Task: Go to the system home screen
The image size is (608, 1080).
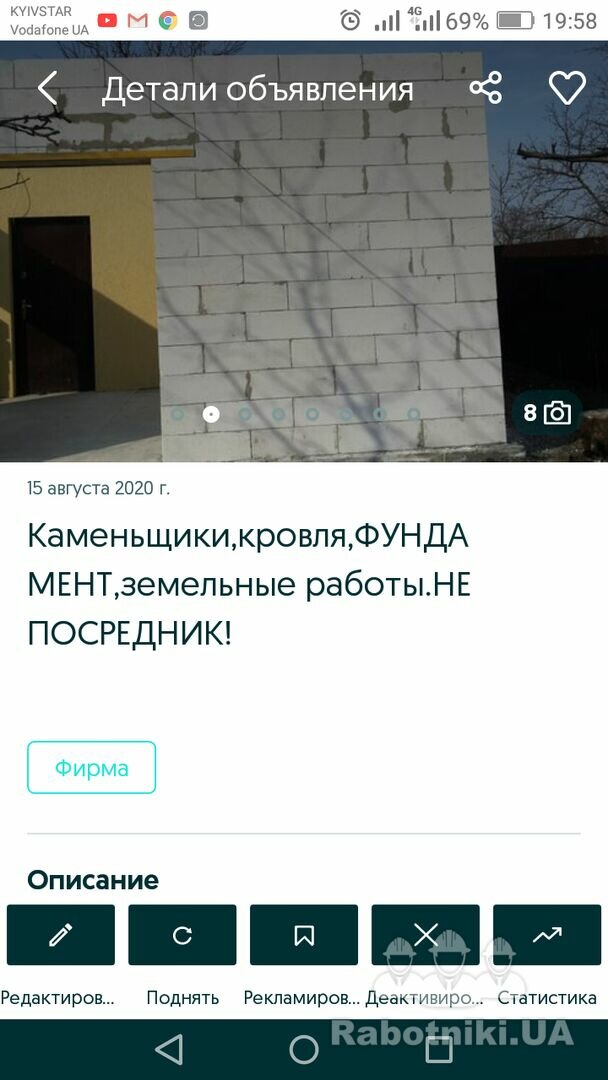Action: 304,1050
